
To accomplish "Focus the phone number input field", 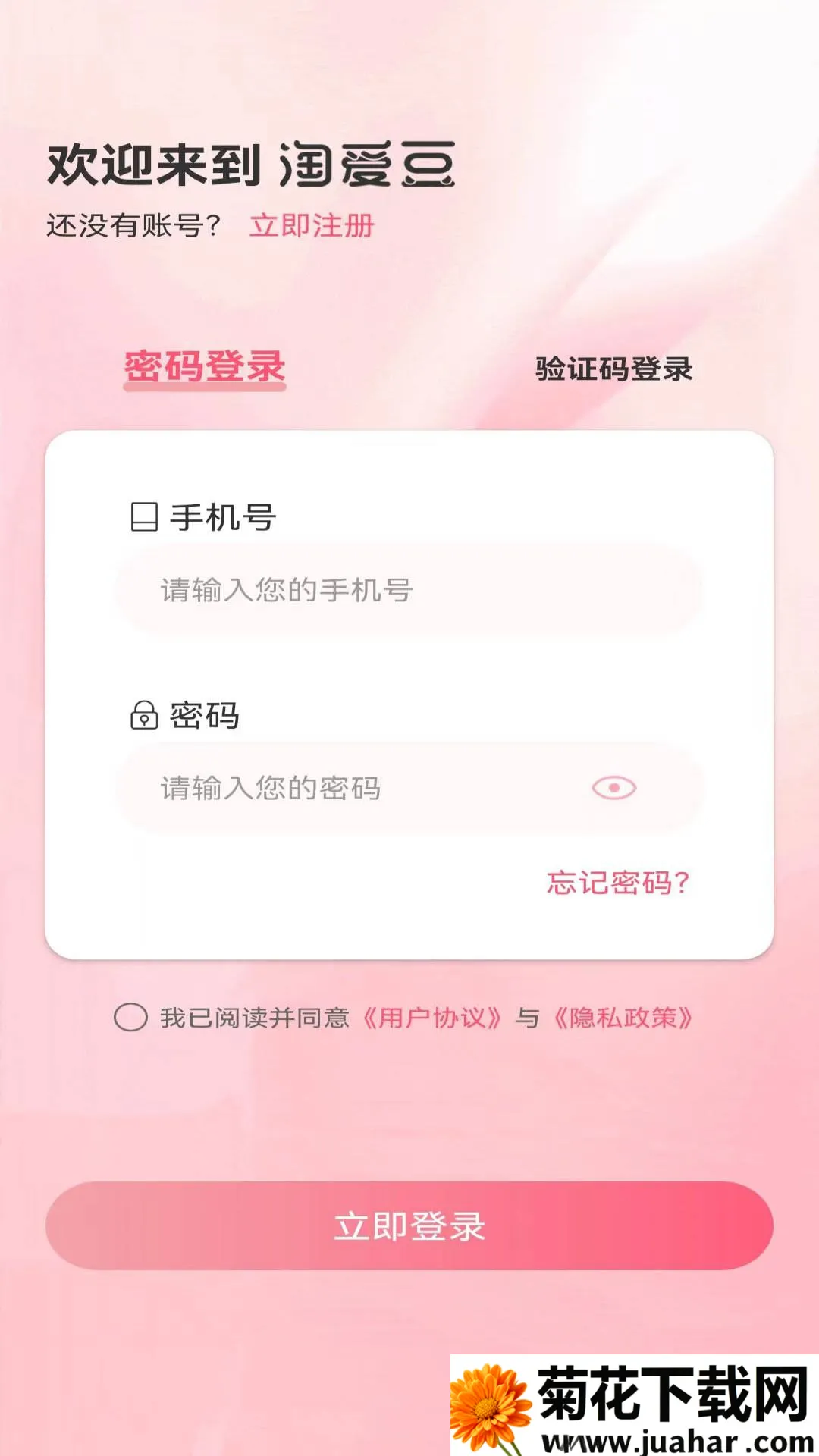I will 409,590.
